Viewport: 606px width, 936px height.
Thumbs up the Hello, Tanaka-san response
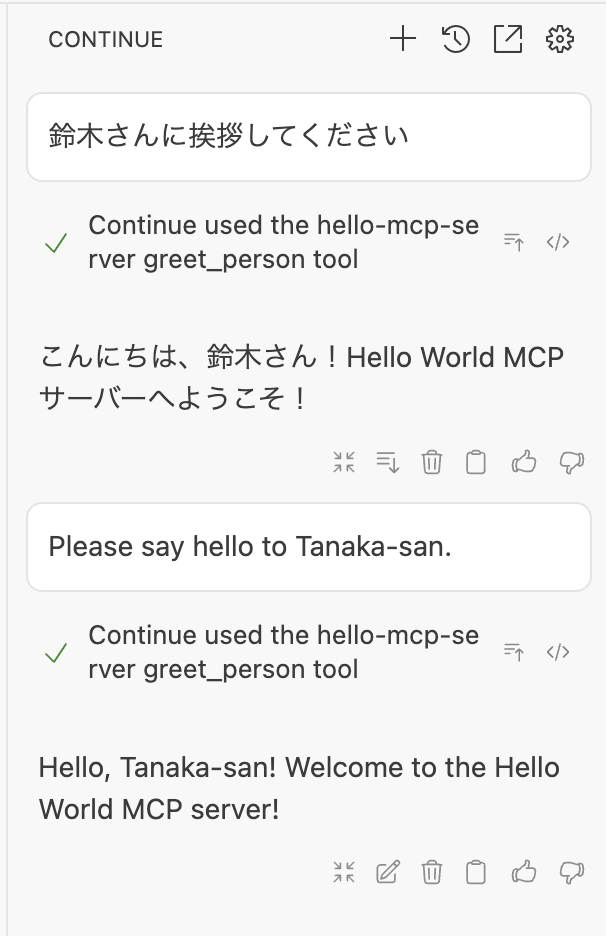pyautogui.click(x=524, y=872)
